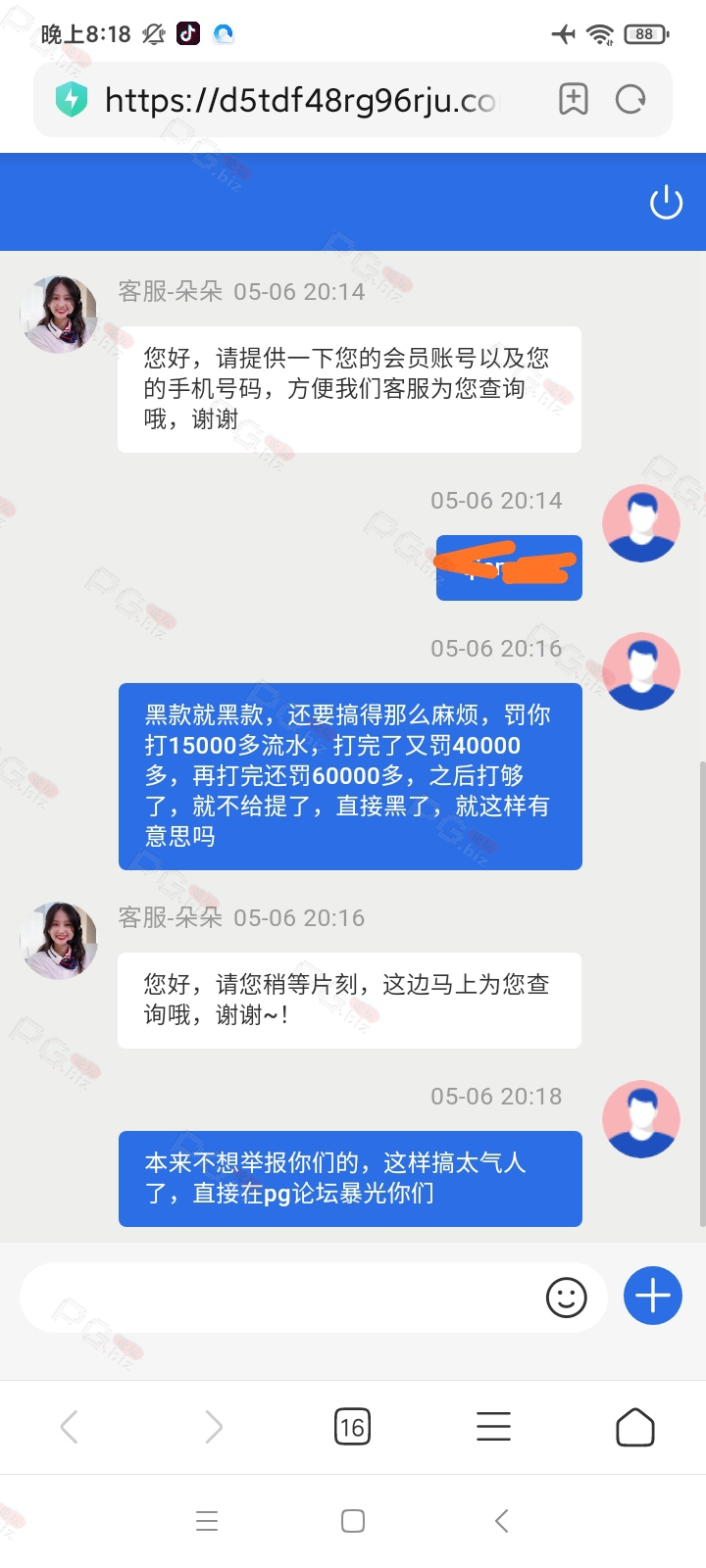This screenshot has height=1568, width=706.
Task: Bookmark this page in the browser
Action: tap(574, 99)
